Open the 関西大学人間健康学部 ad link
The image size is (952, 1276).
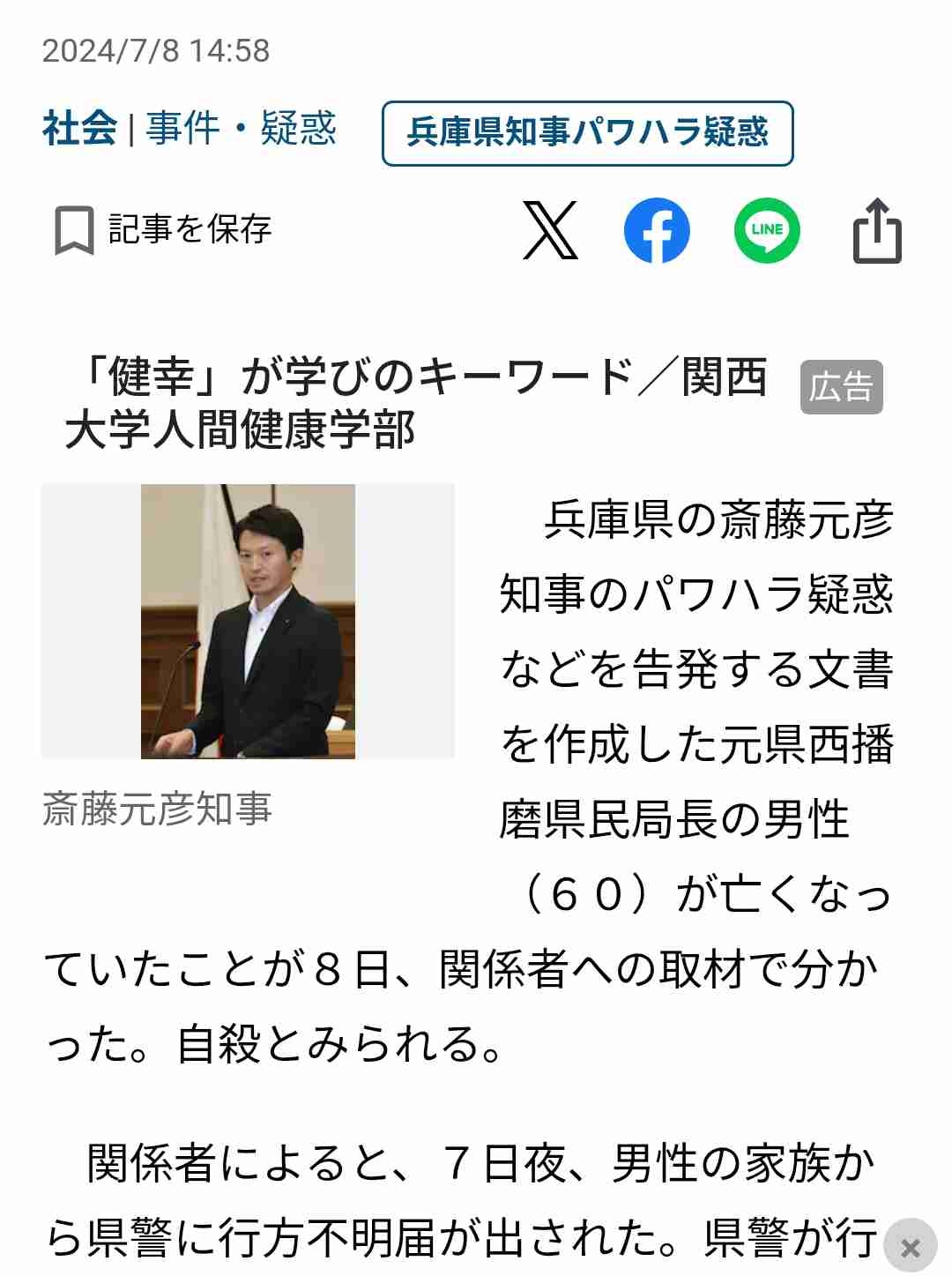(414, 403)
